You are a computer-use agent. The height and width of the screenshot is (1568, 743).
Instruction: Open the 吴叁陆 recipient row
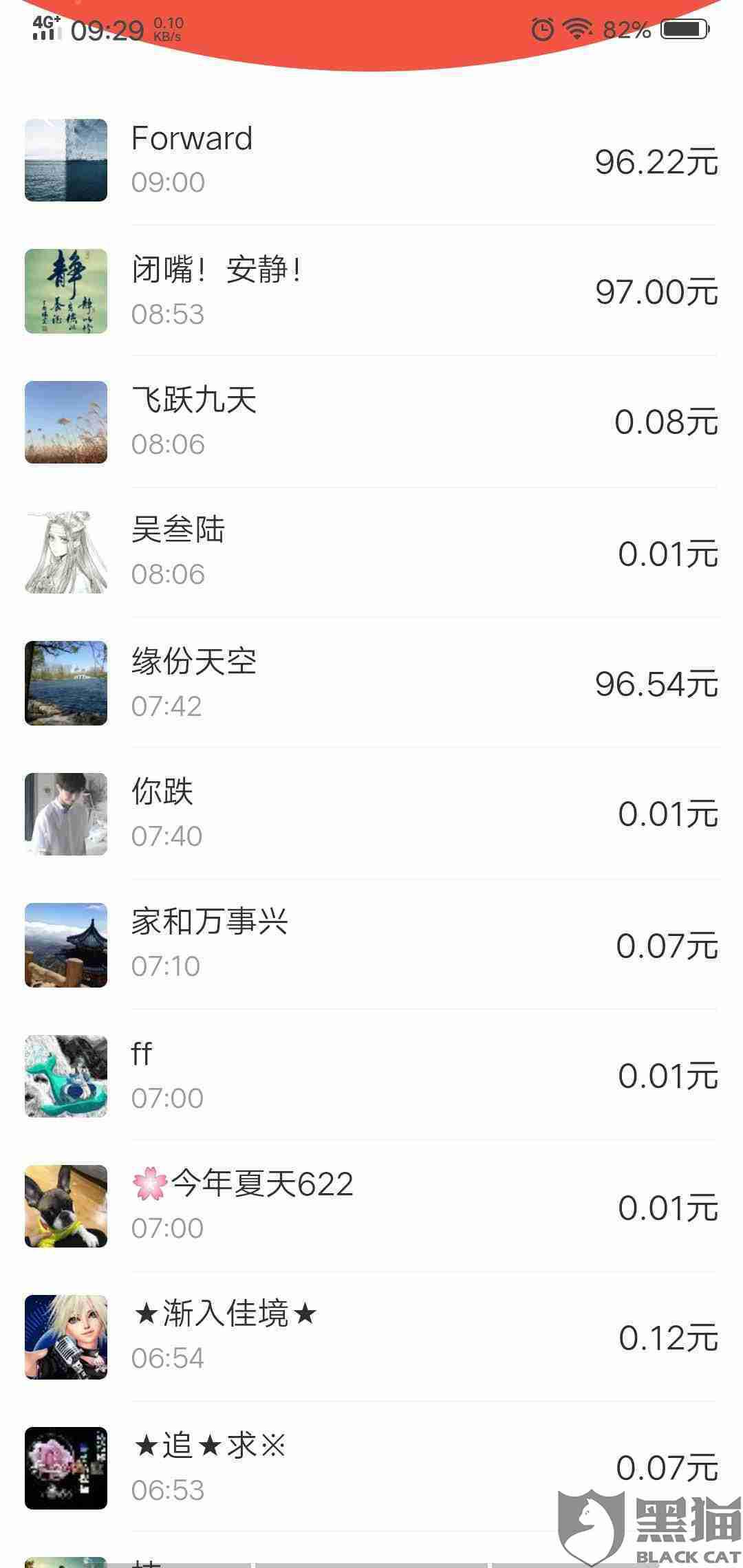tap(371, 552)
